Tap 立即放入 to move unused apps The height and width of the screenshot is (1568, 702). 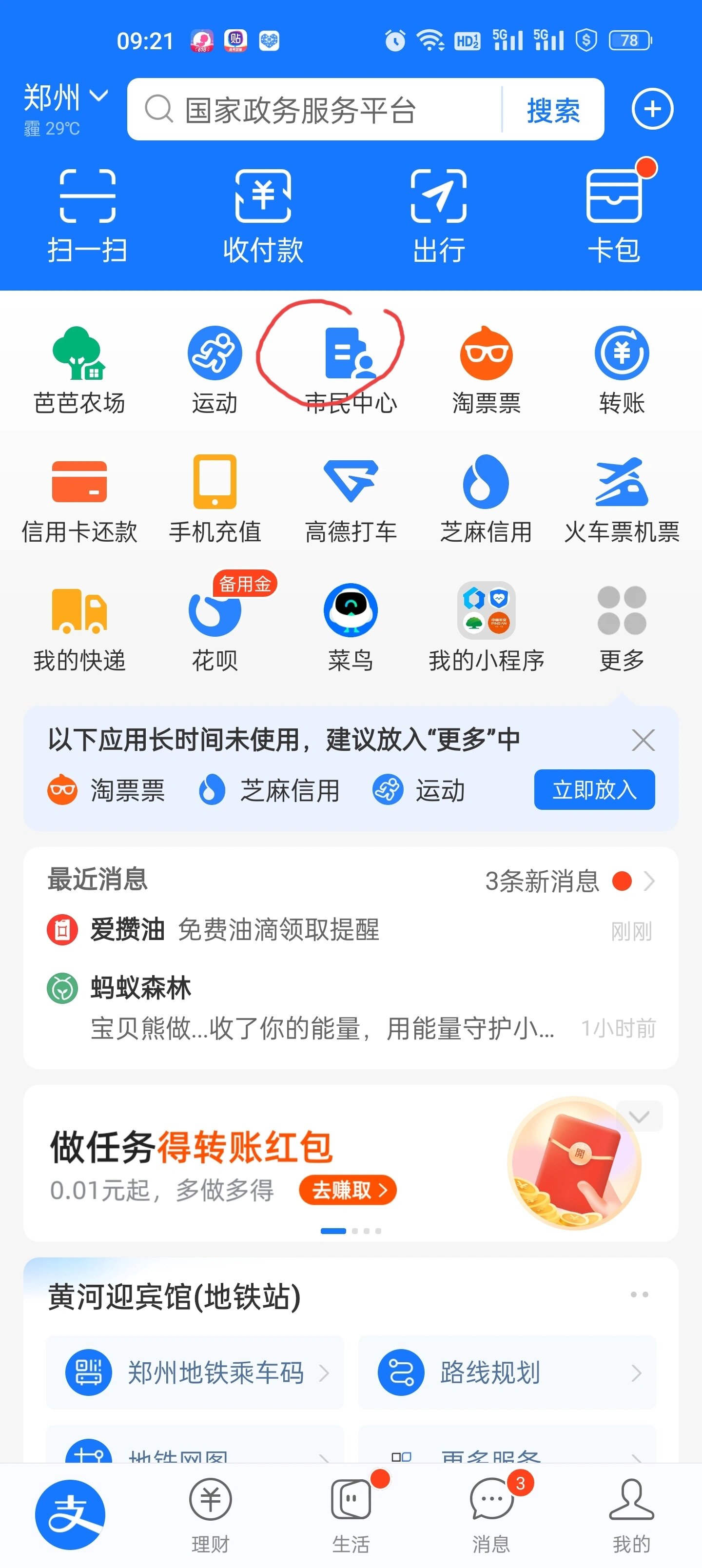tap(594, 789)
